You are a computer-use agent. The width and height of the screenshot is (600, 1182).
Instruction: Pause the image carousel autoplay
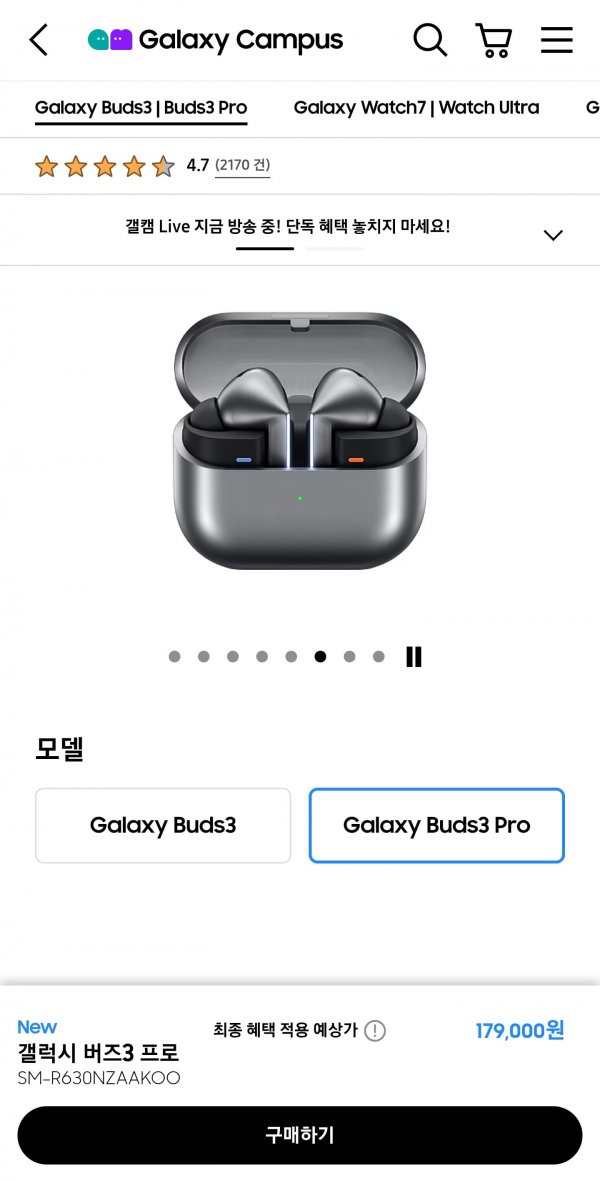pyautogui.click(x=413, y=657)
